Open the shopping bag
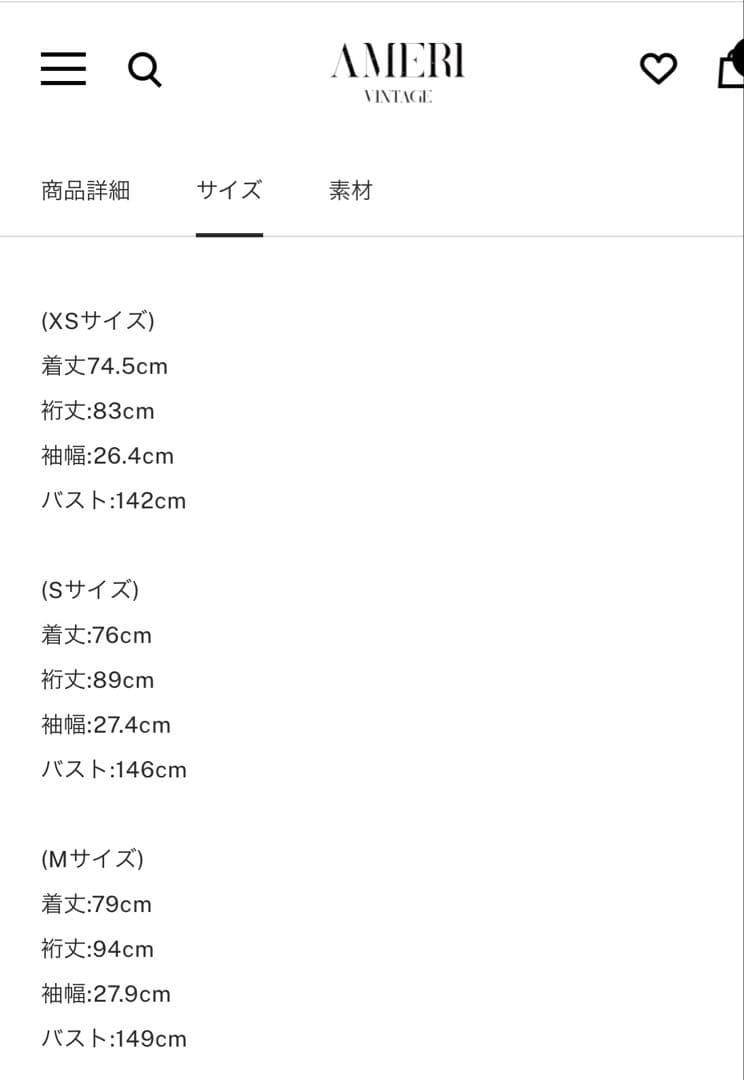This screenshot has width=744, height=1080. pos(732,68)
